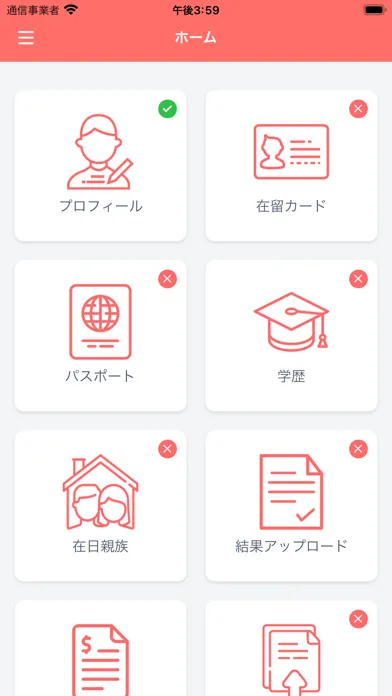
Task: Select the パスポート card
Action: [101, 336]
